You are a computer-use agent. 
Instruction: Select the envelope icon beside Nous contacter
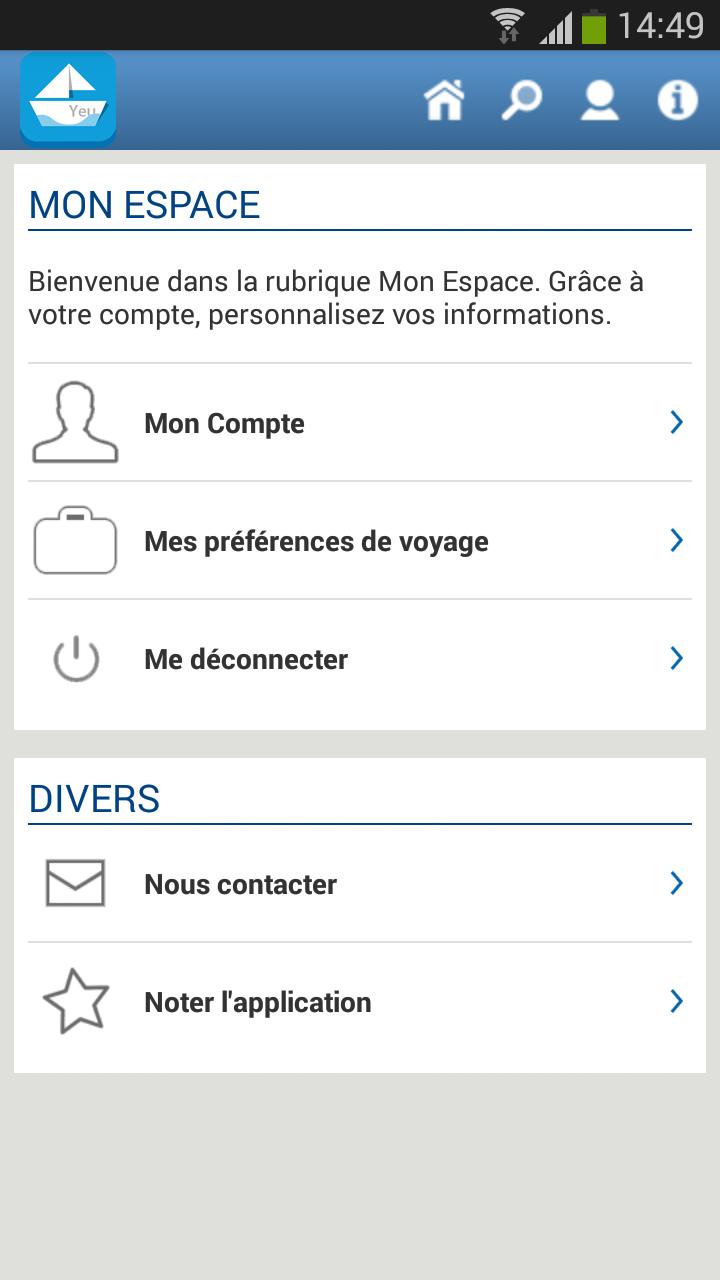pyautogui.click(x=75, y=882)
